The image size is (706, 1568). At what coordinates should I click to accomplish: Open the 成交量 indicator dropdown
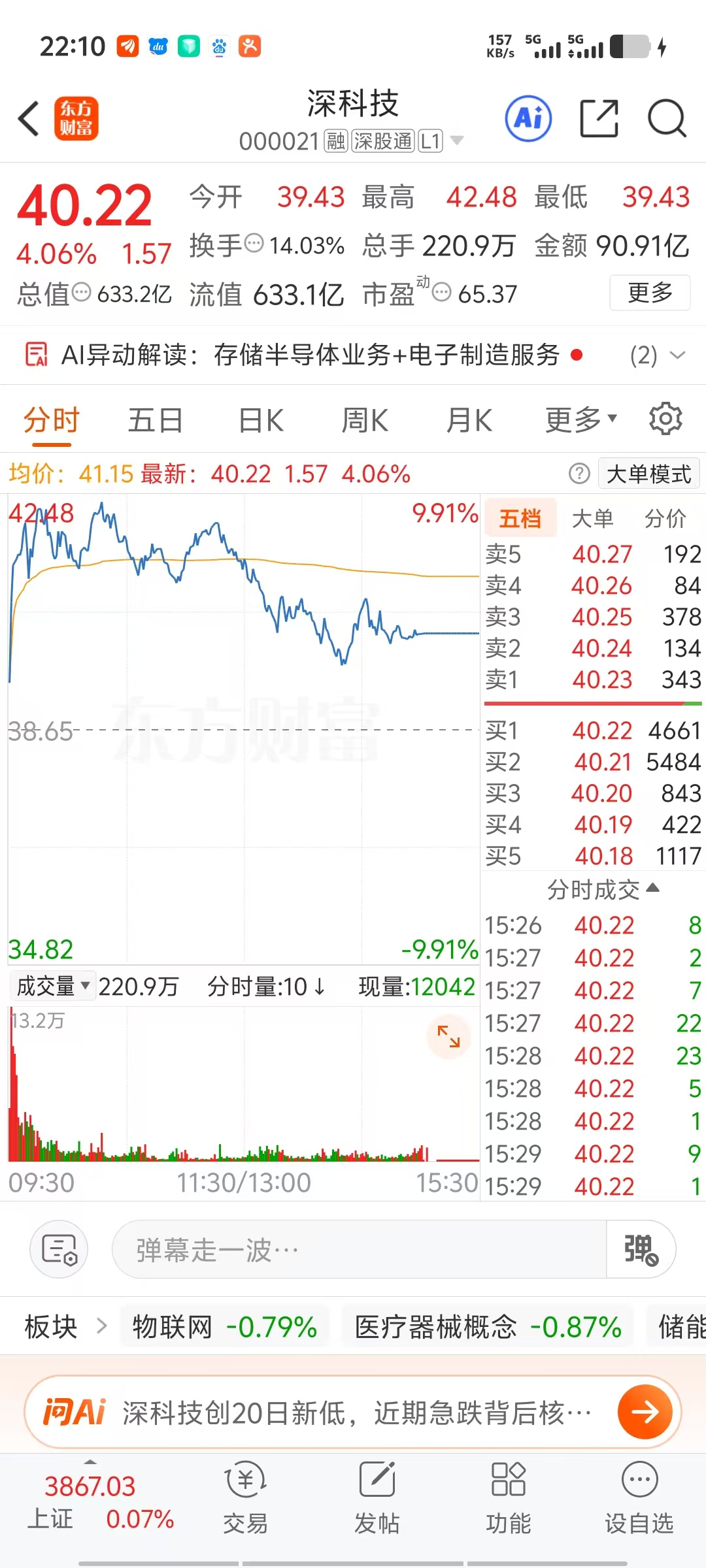click(52, 986)
